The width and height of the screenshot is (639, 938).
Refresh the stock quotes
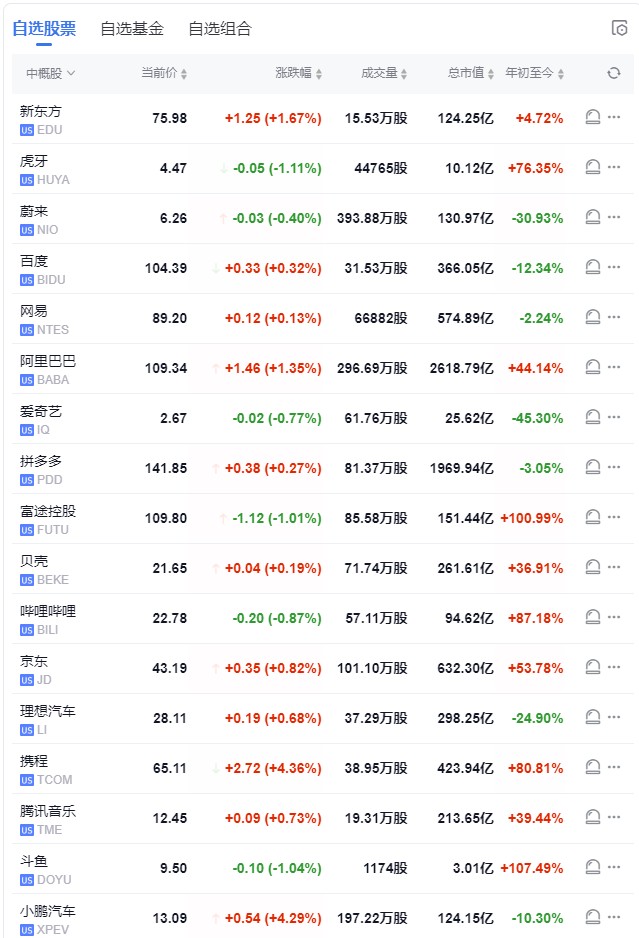coord(614,73)
